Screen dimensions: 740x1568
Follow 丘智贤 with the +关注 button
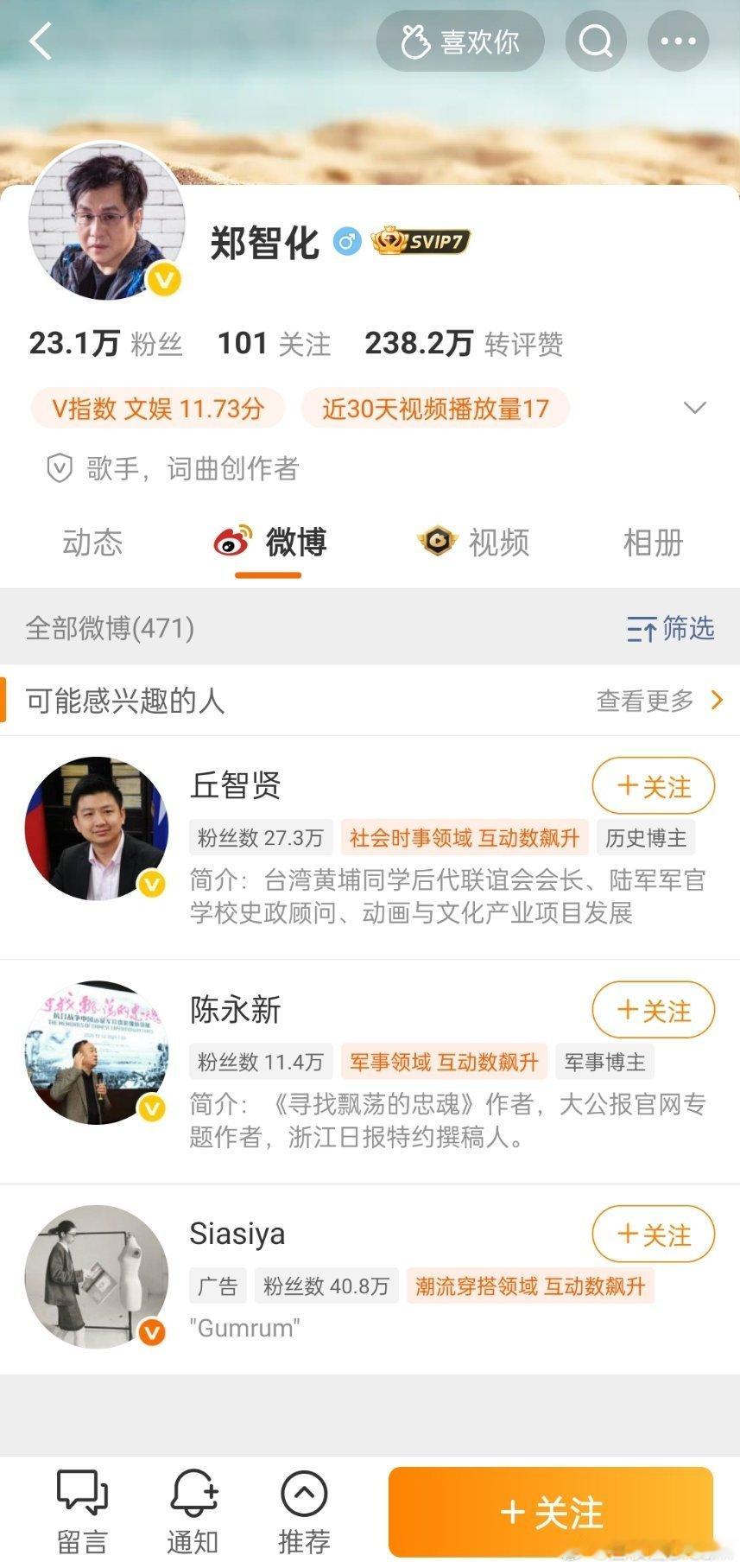pos(652,786)
